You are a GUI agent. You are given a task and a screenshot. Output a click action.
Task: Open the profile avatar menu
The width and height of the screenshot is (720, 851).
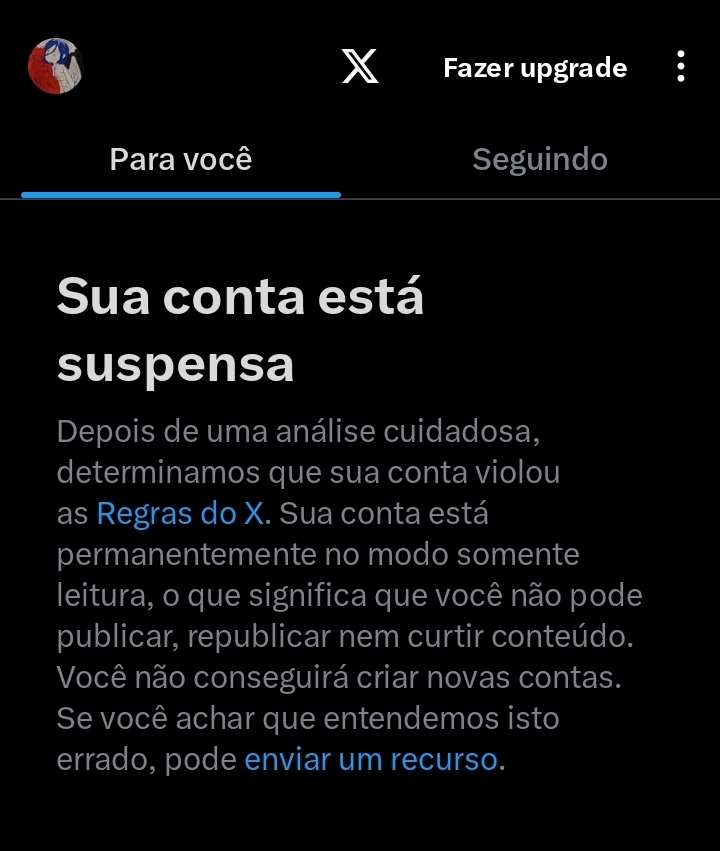point(54,67)
